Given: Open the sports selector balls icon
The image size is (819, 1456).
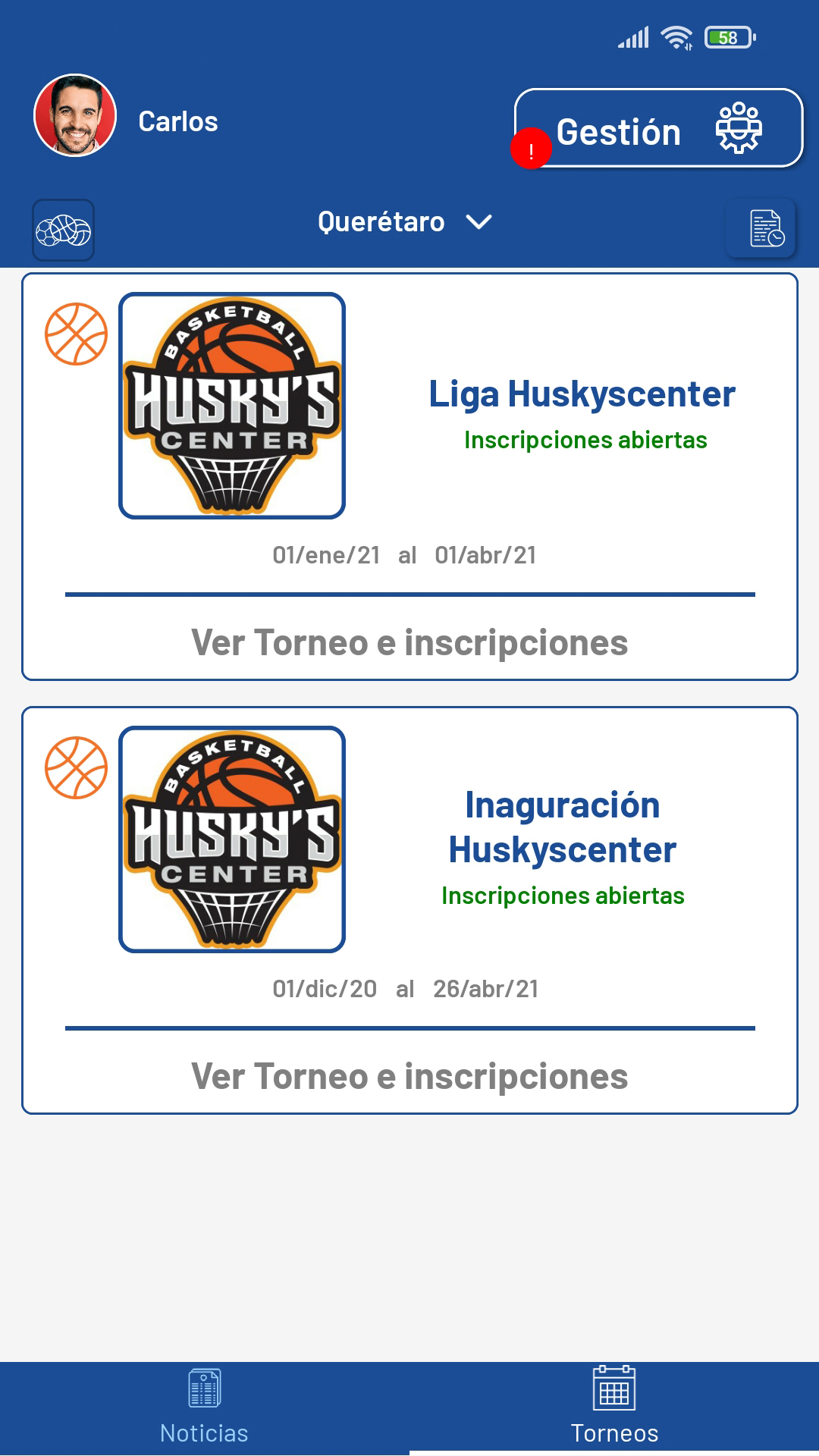Looking at the screenshot, I should coord(64,231).
